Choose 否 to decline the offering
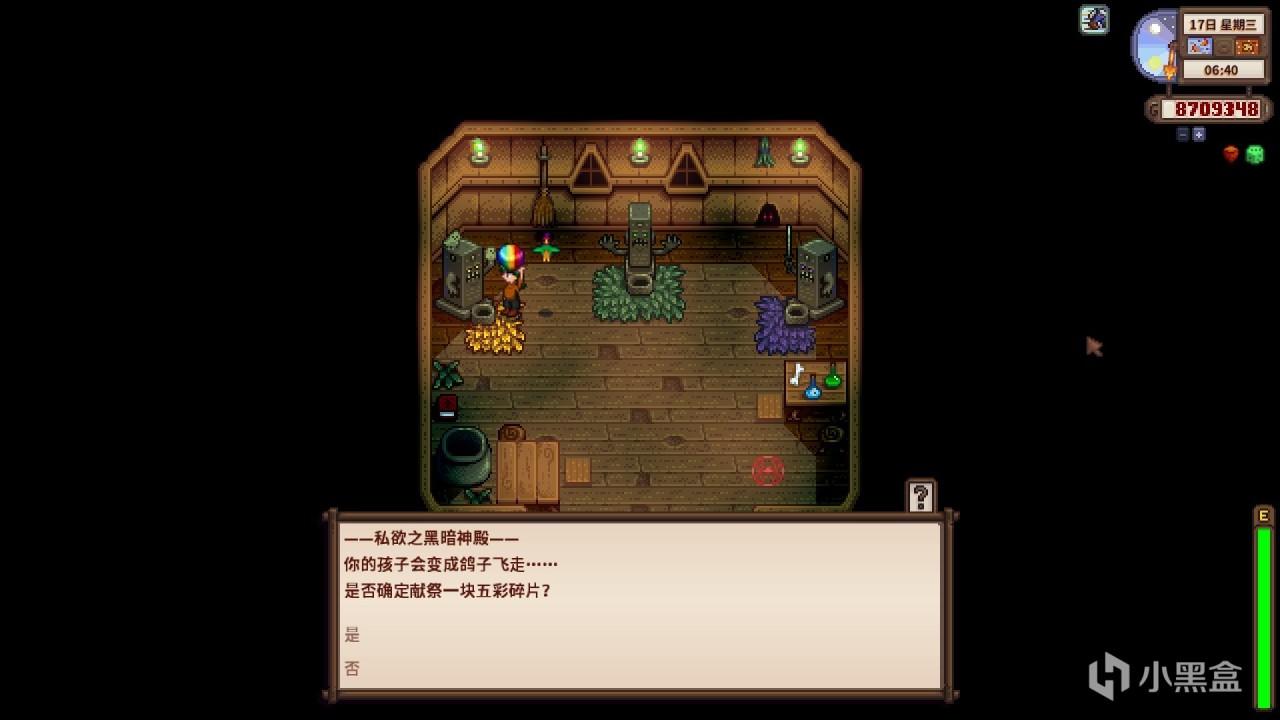Image resolution: width=1280 pixels, height=720 pixels. point(352,668)
